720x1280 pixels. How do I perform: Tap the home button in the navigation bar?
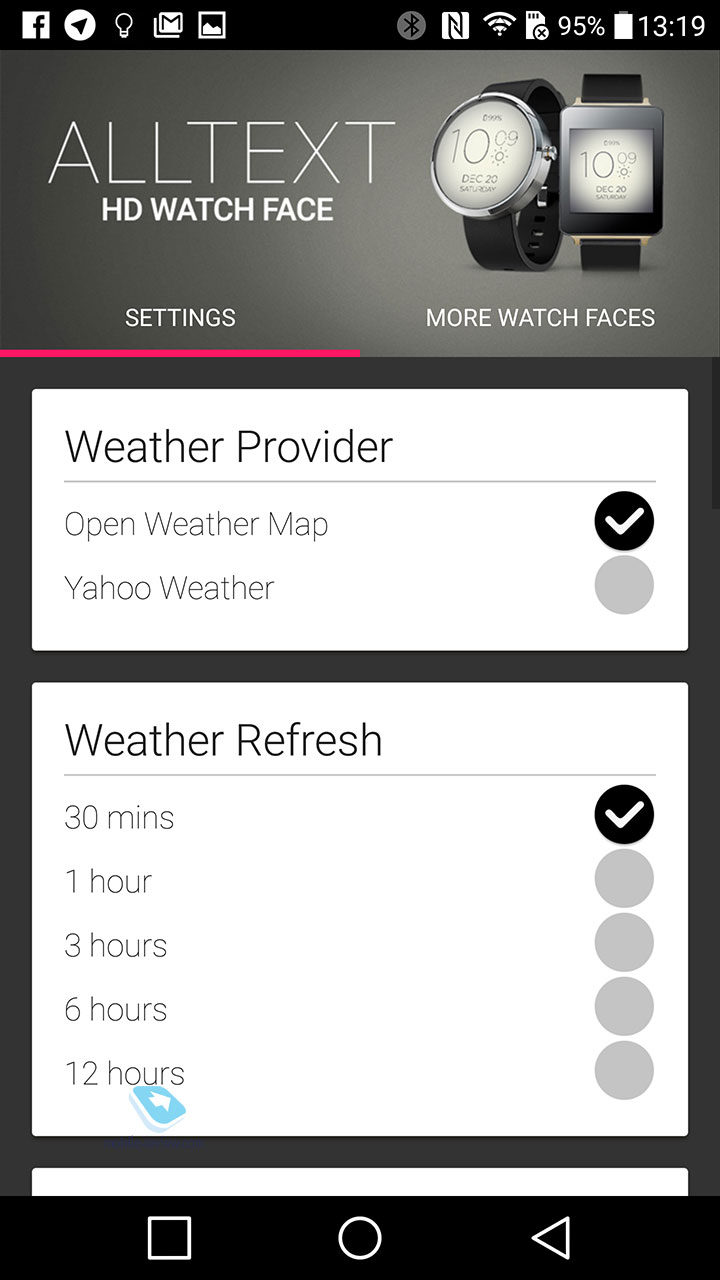(360, 1238)
